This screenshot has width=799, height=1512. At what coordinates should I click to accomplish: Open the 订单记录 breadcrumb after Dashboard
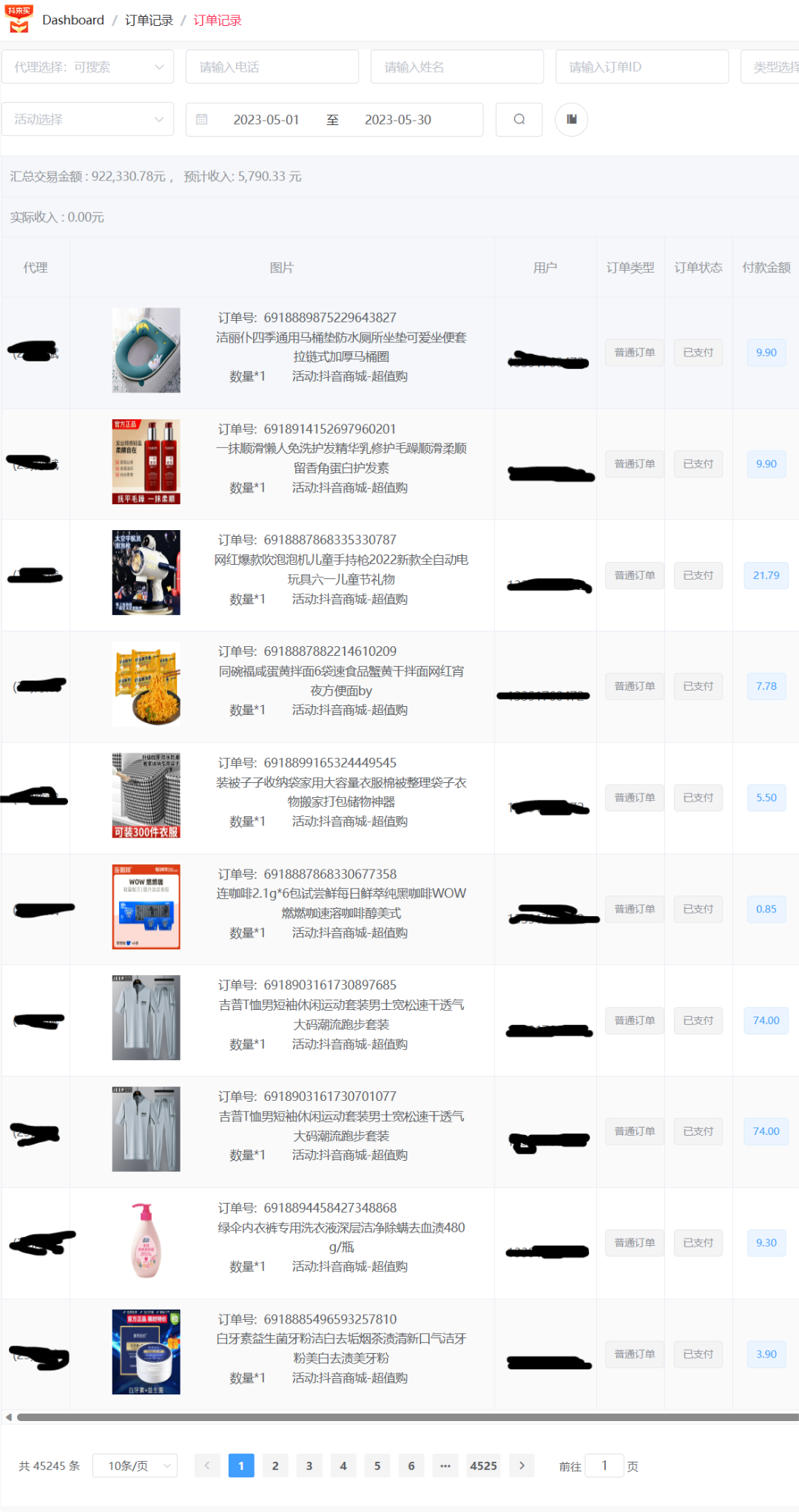pyautogui.click(x=149, y=20)
